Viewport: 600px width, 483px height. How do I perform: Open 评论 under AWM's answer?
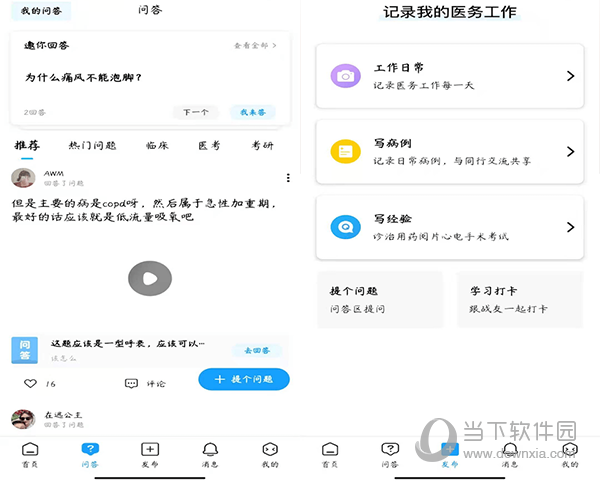pyautogui.click(x=145, y=383)
